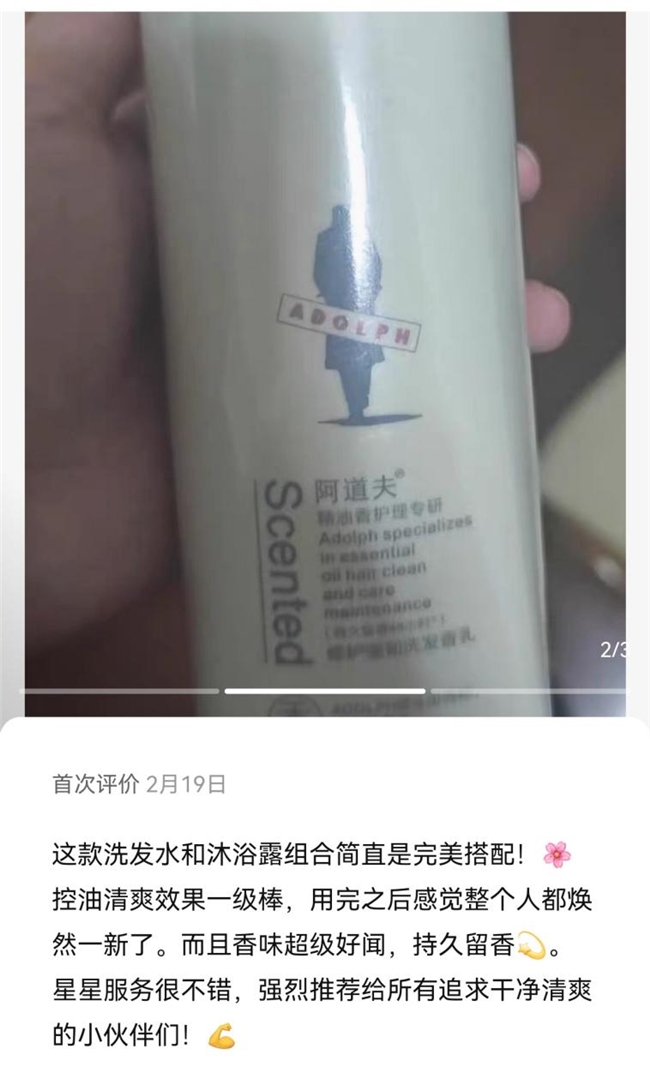Jump to the first photo indicator segment
Viewport: 650px width, 1078px height.
point(121,691)
